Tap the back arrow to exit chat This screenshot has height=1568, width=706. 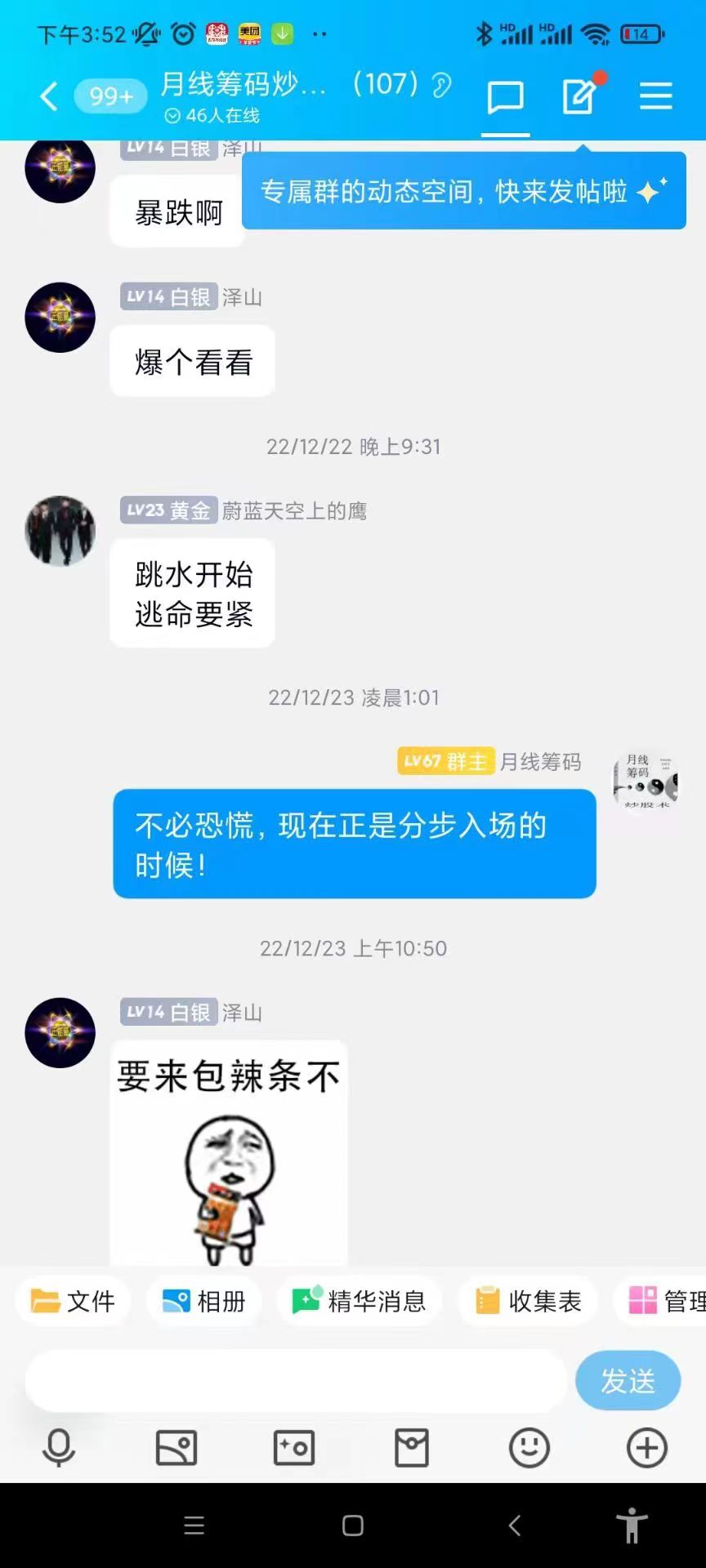[47, 96]
